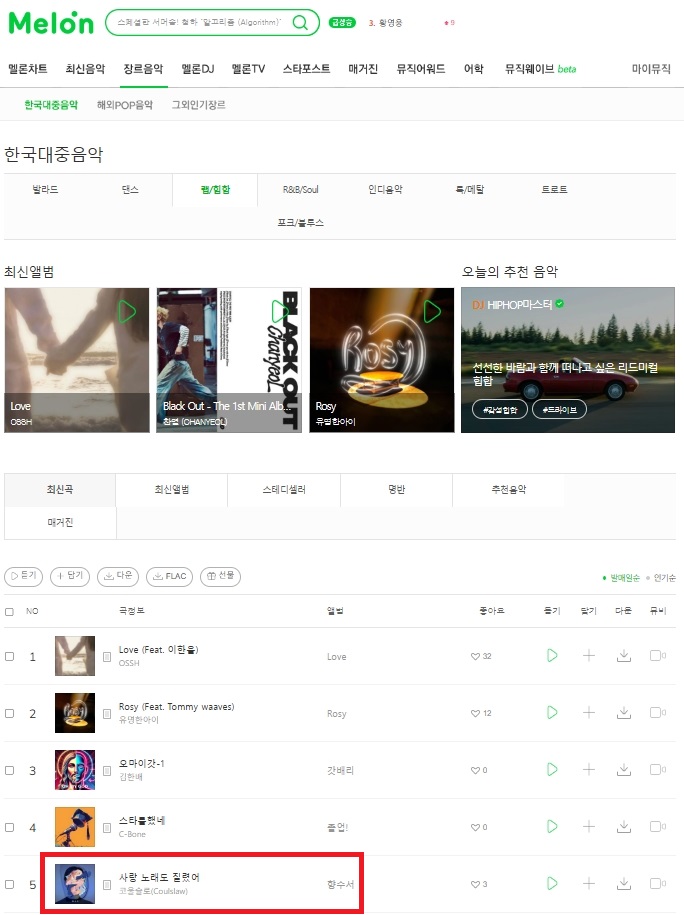Open the #감성힙합 hashtag chip
Screen dimensions: 684x915
tap(500, 409)
